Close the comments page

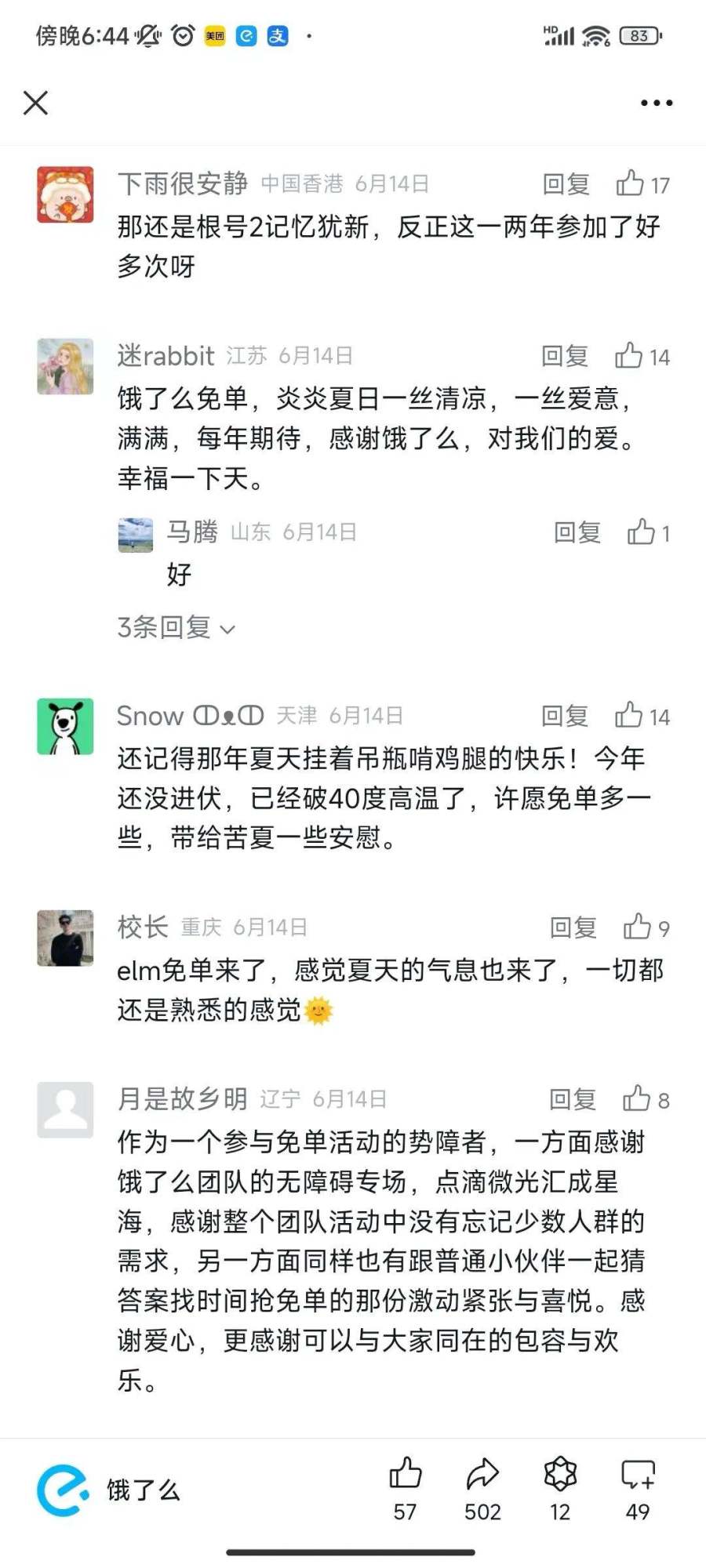35,103
